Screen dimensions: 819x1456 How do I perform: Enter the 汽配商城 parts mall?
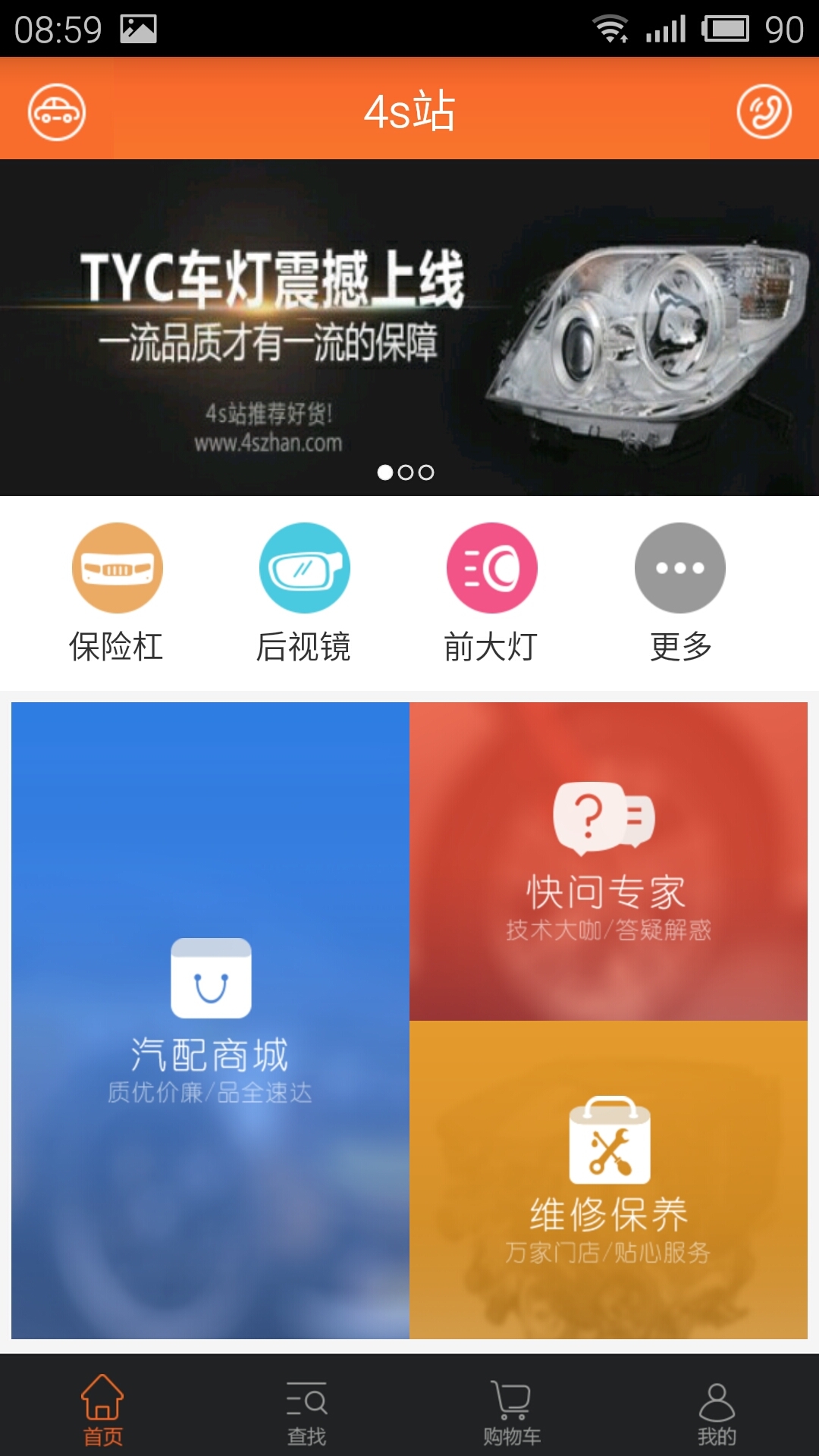[x=210, y=1020]
